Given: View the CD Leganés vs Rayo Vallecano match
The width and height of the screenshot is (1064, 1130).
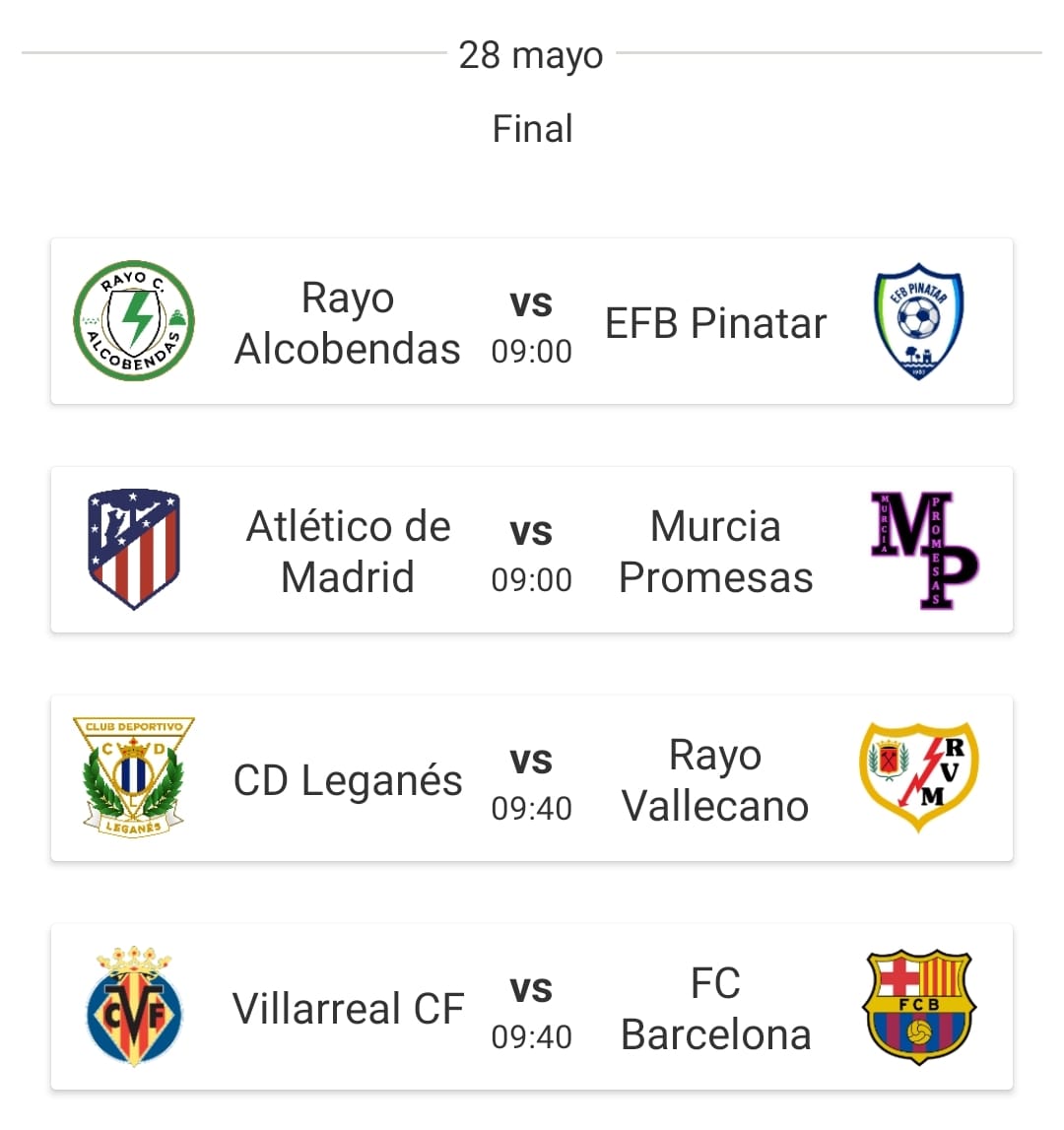Looking at the screenshot, I should coord(531,779).
